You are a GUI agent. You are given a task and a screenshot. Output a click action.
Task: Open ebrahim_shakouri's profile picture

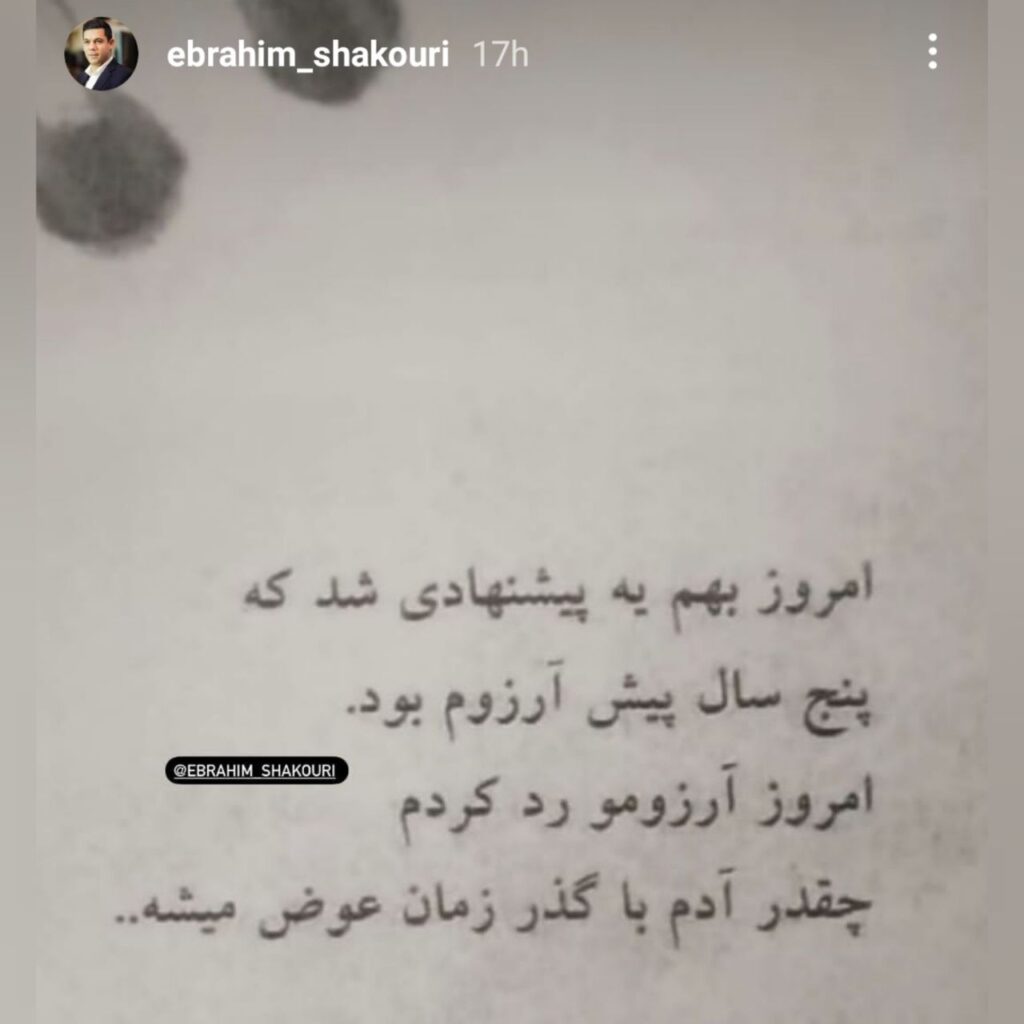(x=101, y=54)
